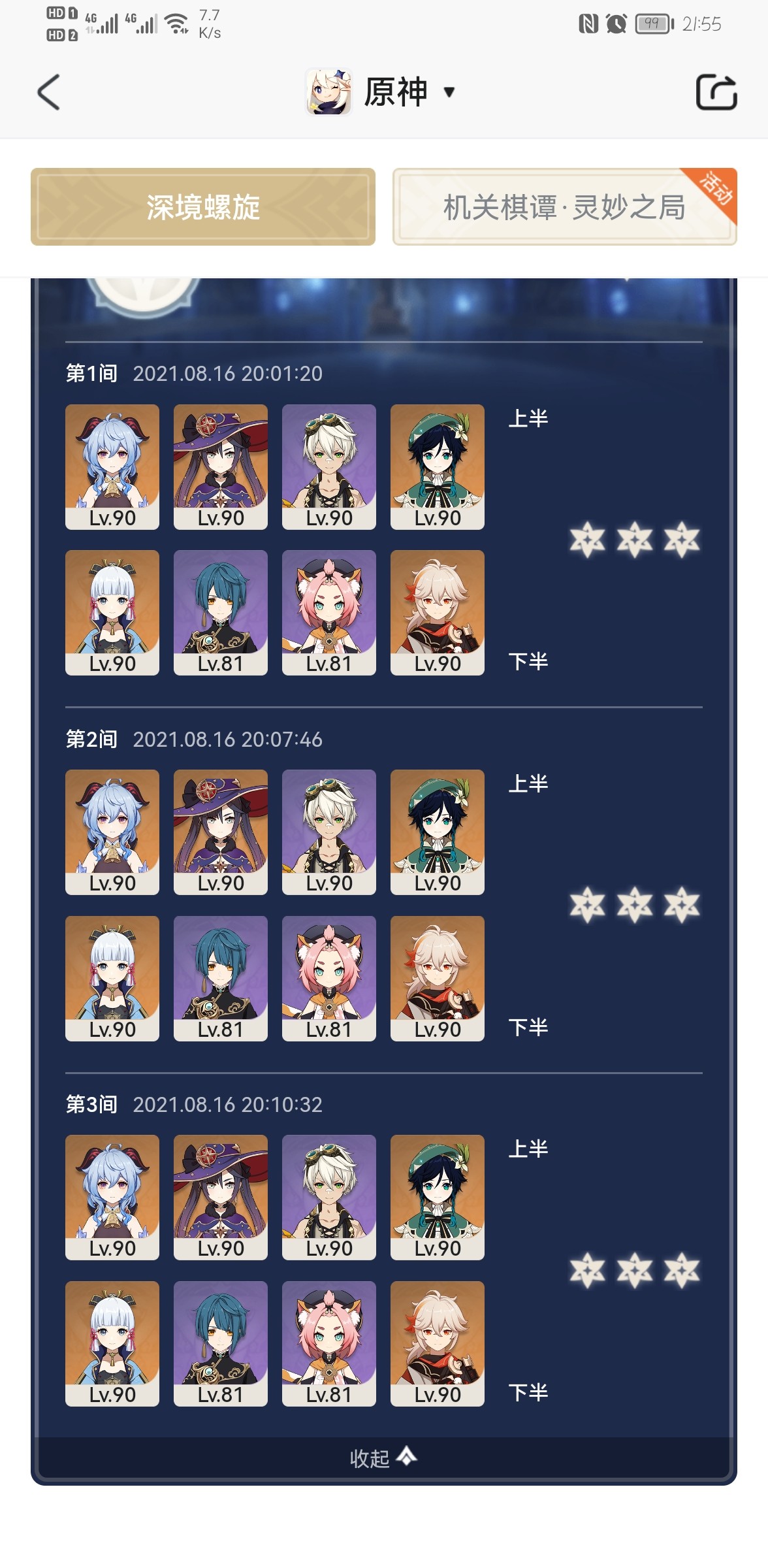
Task: Switch to the 深境螺旋 tab
Action: coord(203,207)
